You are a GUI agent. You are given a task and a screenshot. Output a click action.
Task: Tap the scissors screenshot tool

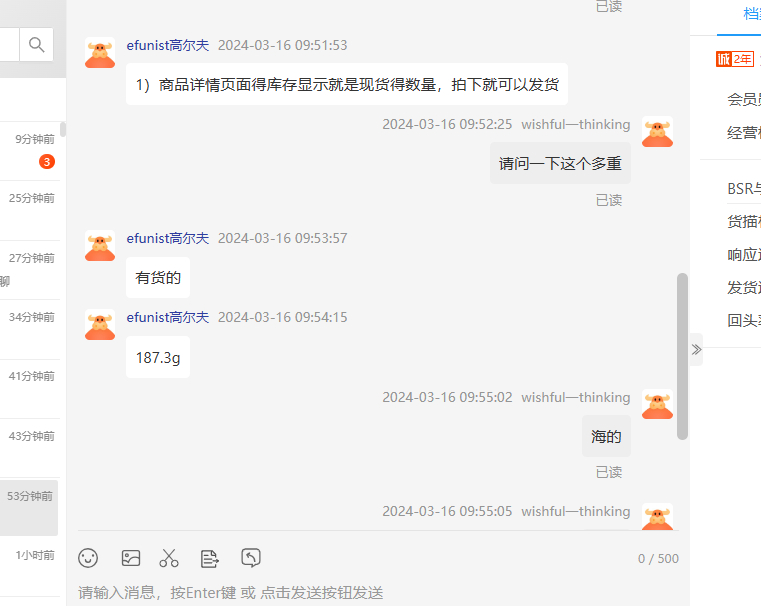pyautogui.click(x=169, y=558)
